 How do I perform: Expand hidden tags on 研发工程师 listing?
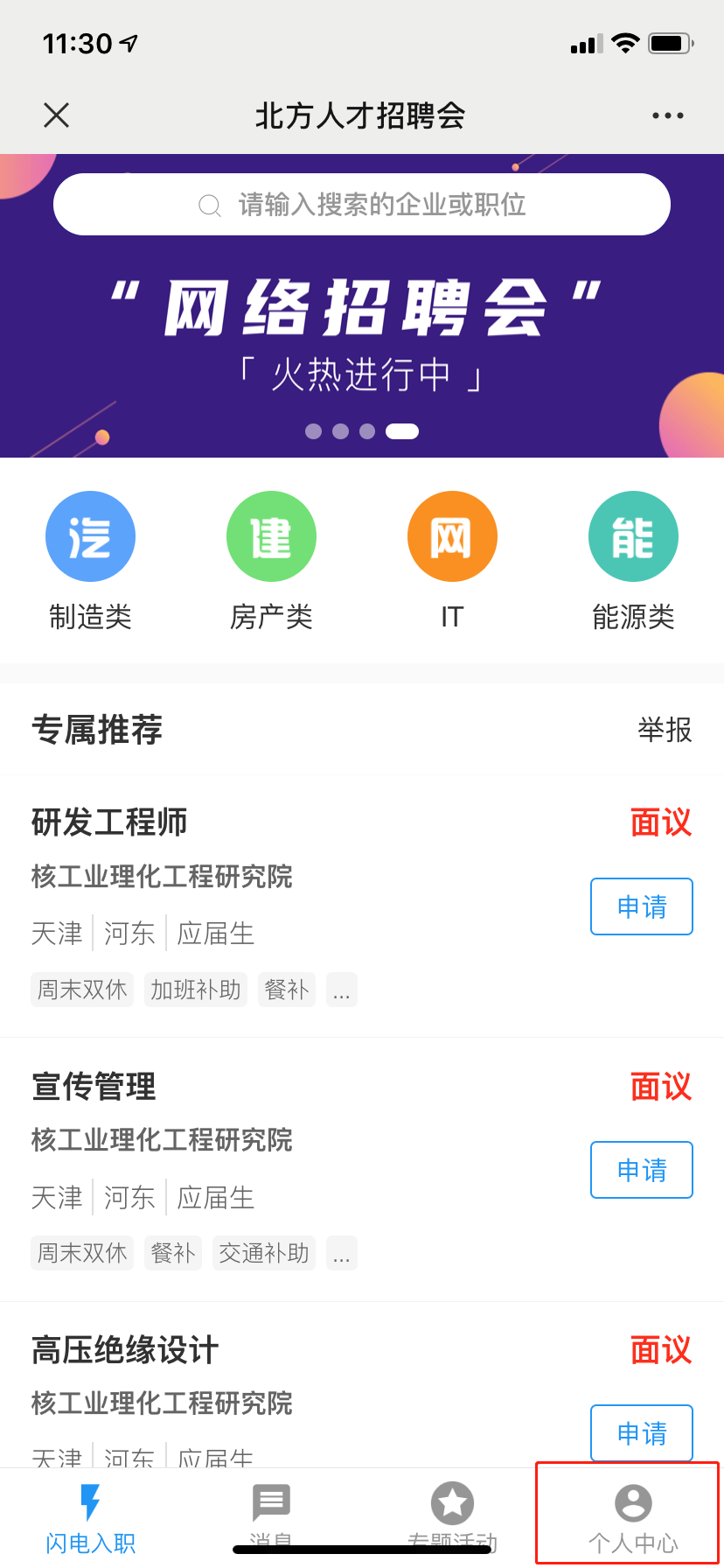(x=342, y=989)
